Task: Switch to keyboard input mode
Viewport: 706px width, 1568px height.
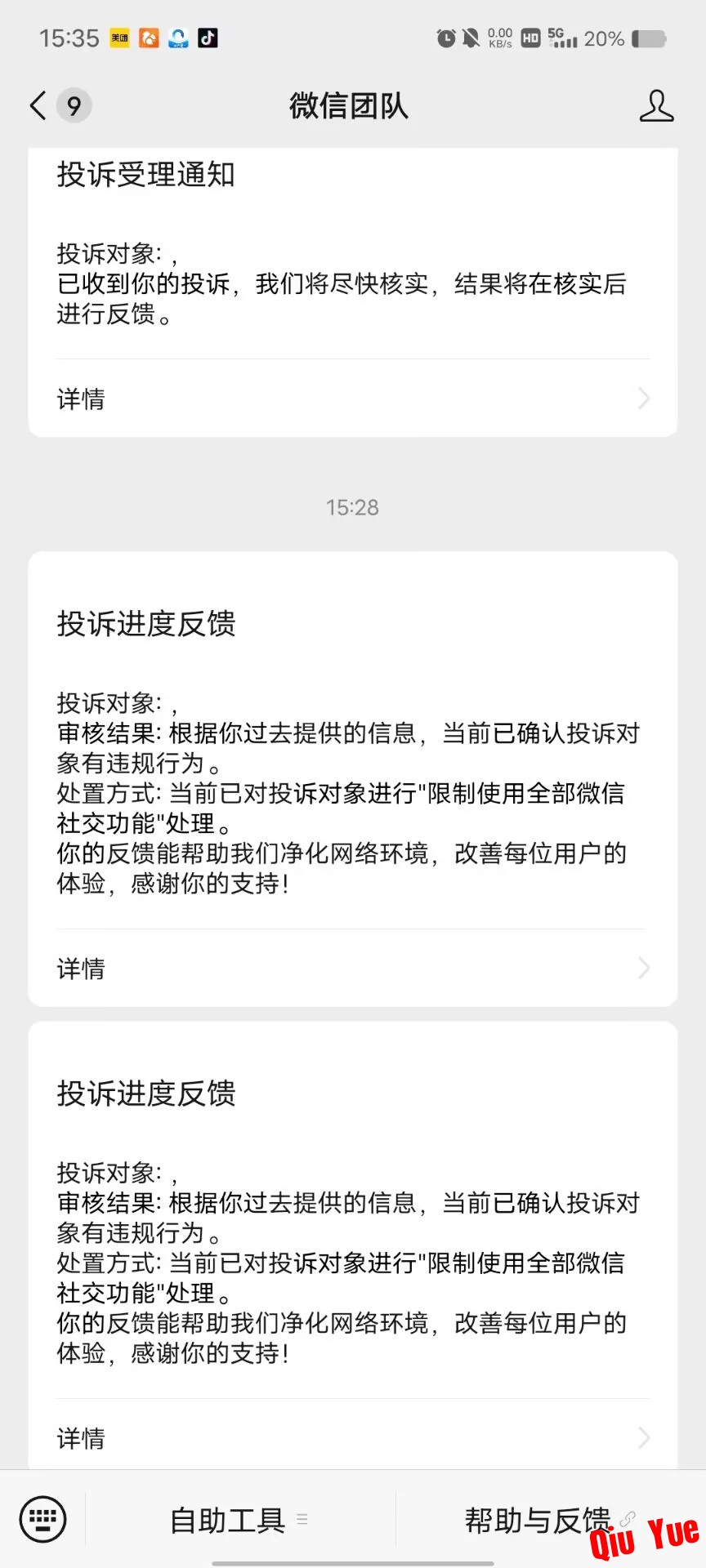Action: pyautogui.click(x=42, y=1519)
